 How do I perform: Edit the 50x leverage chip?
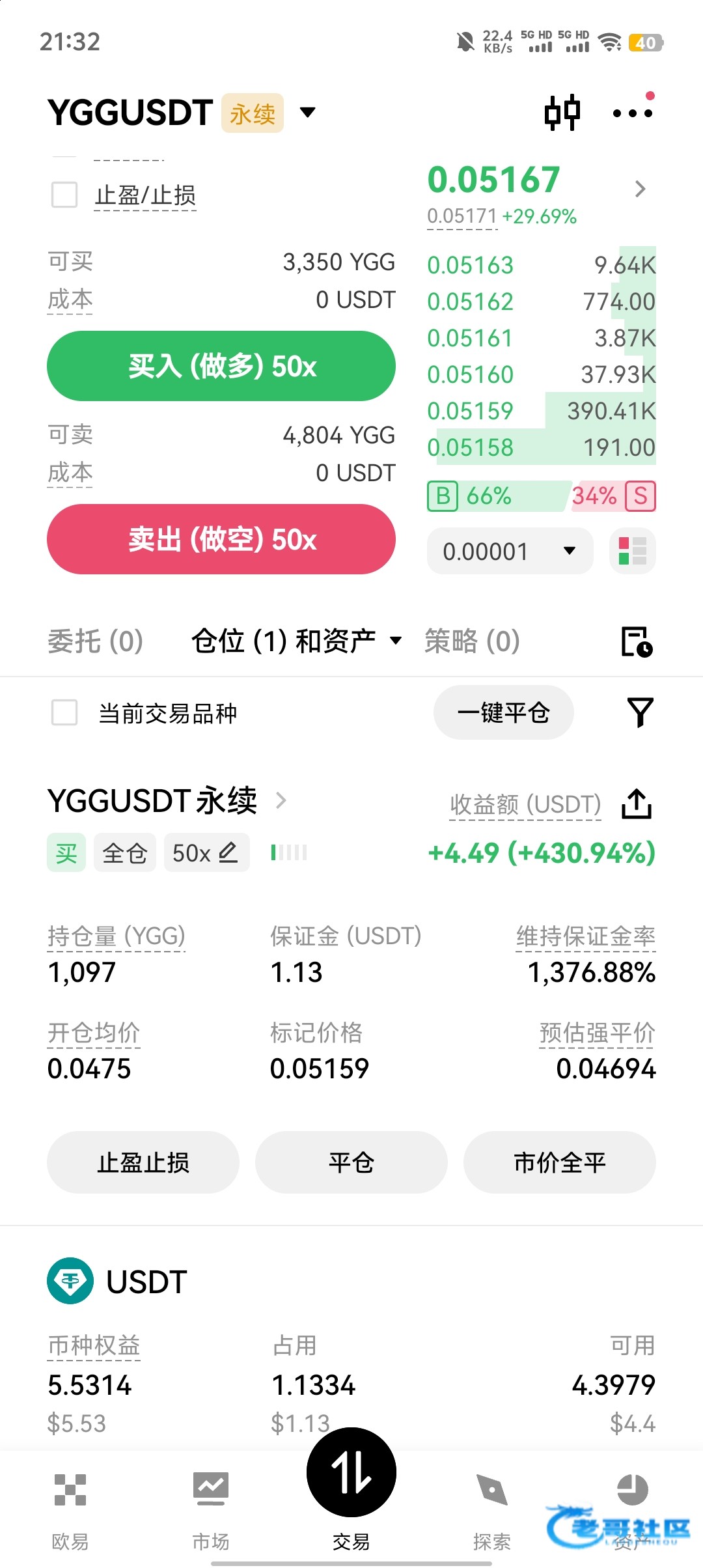(x=206, y=852)
